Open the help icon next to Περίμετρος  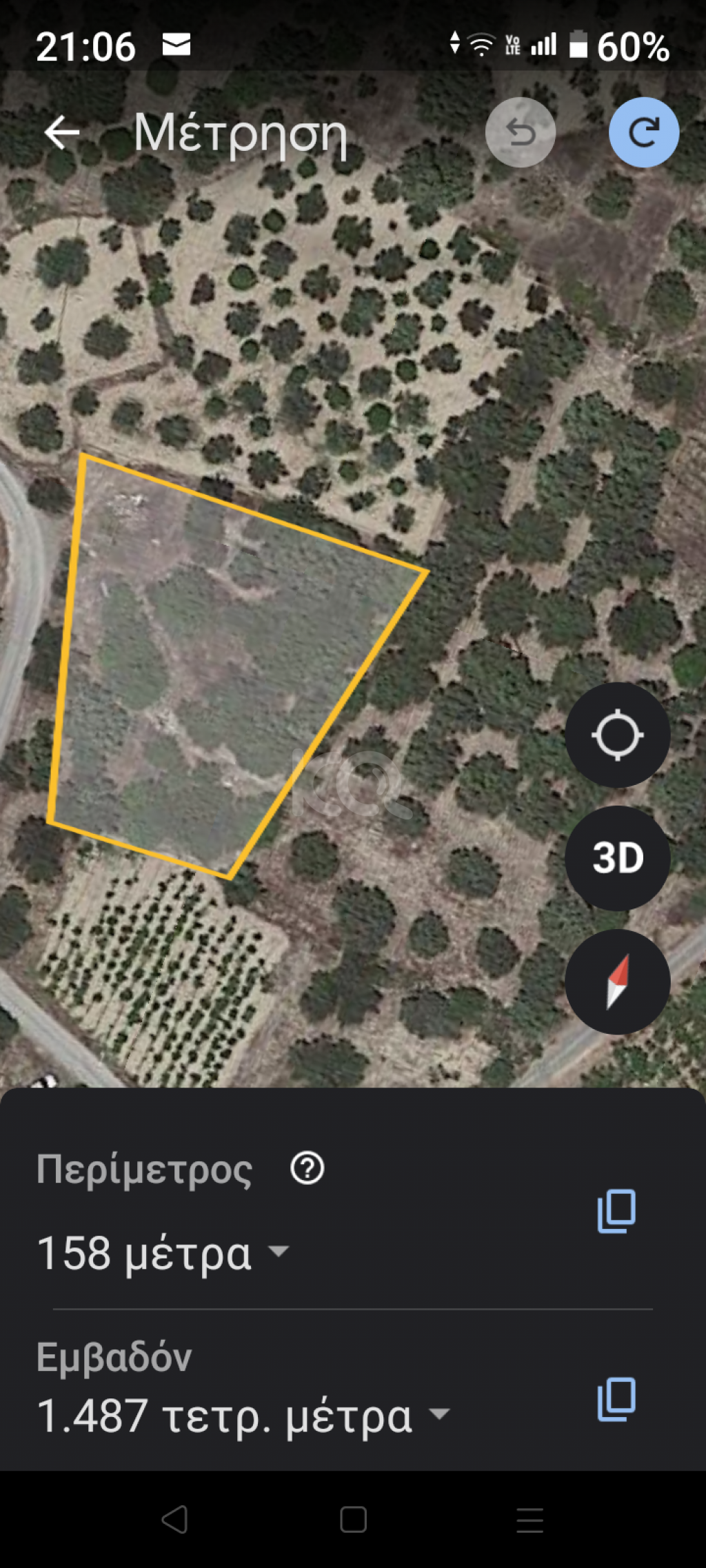coord(307,1168)
